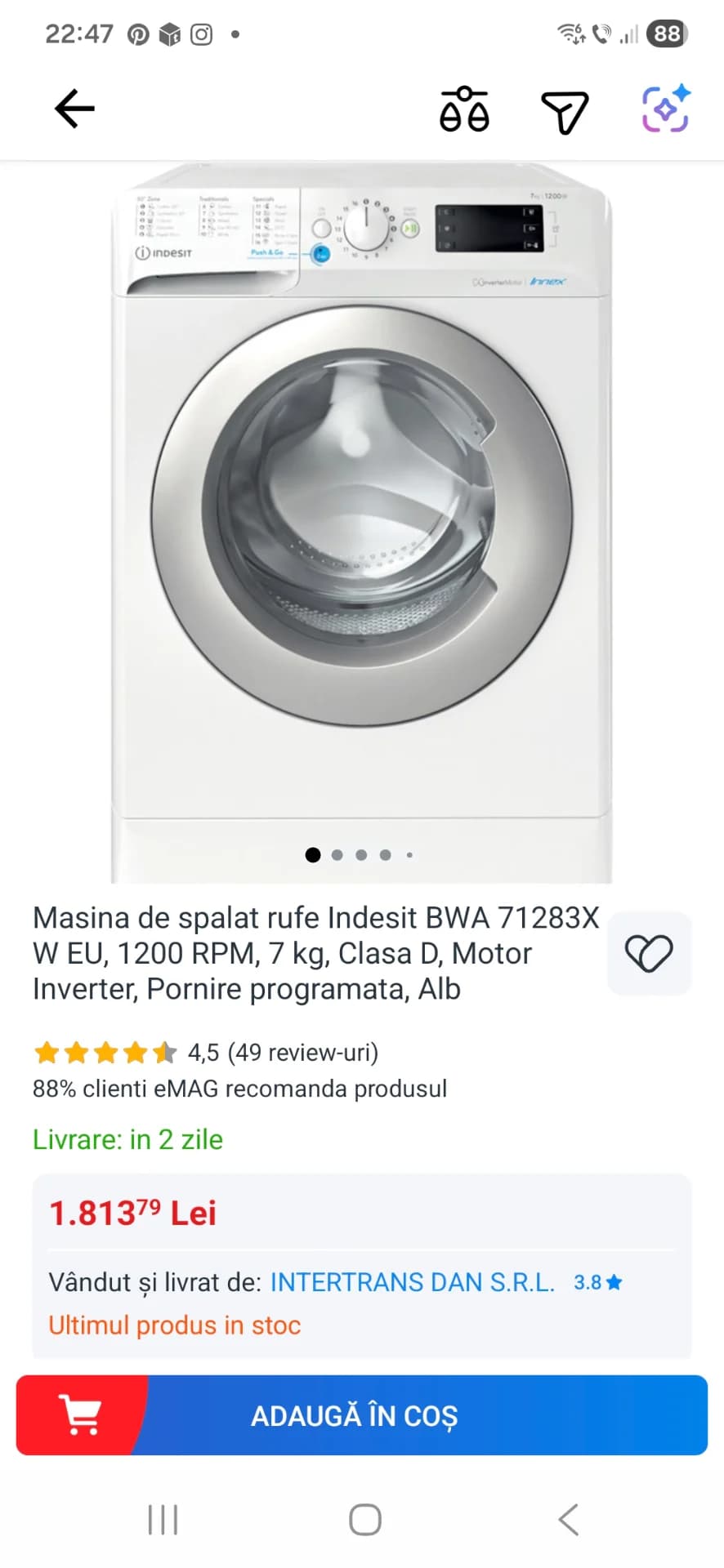
Task: Select the third carousel dot indicator
Action: click(x=360, y=854)
